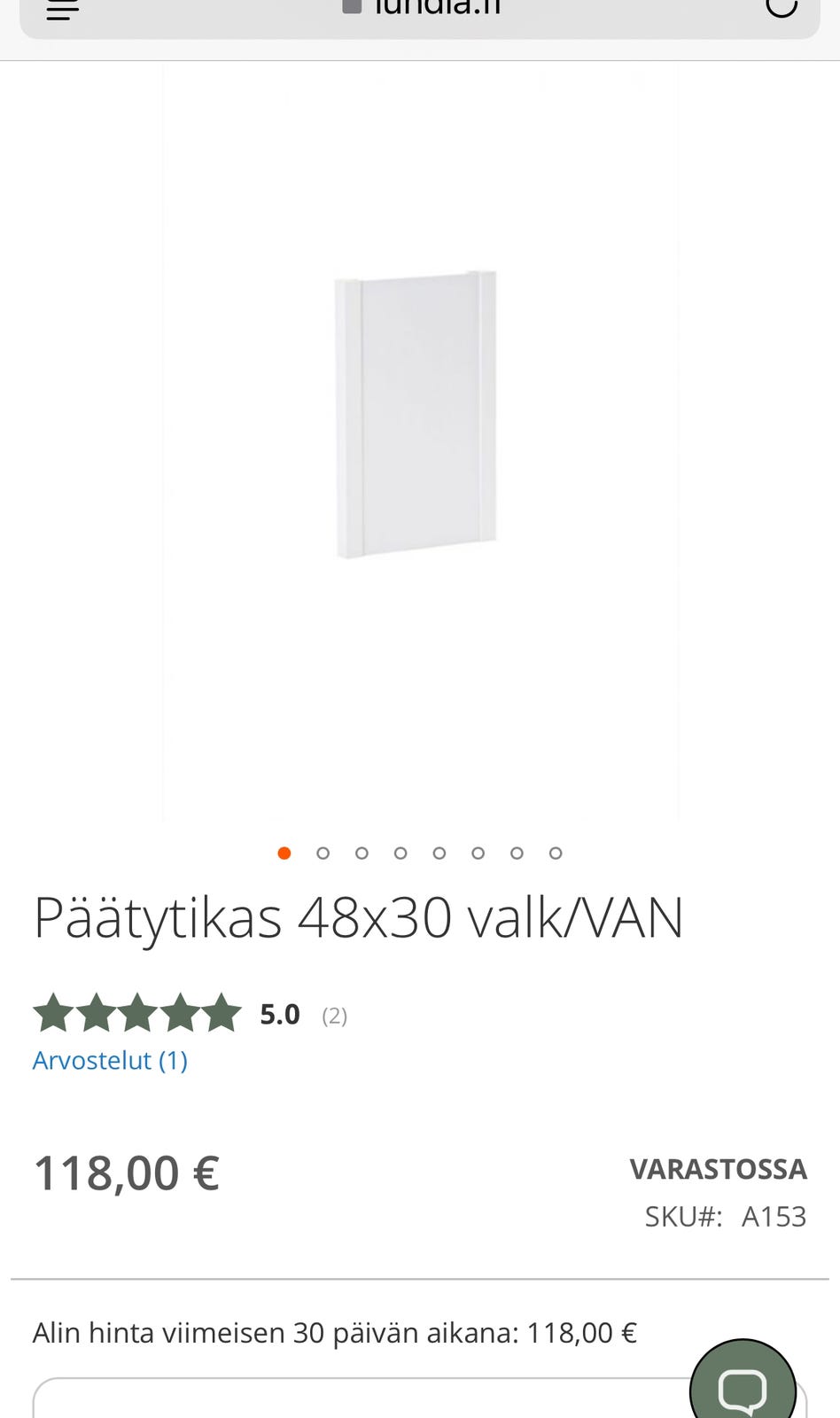Jump to the last image dot

(556, 853)
